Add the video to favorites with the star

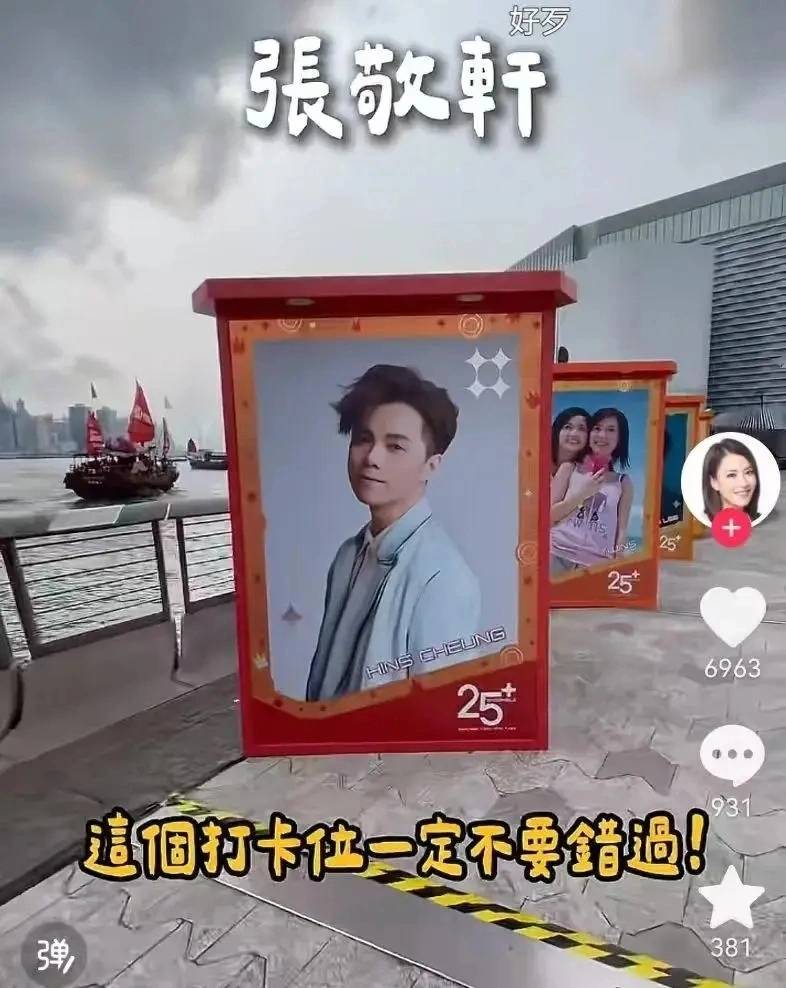tap(732, 897)
